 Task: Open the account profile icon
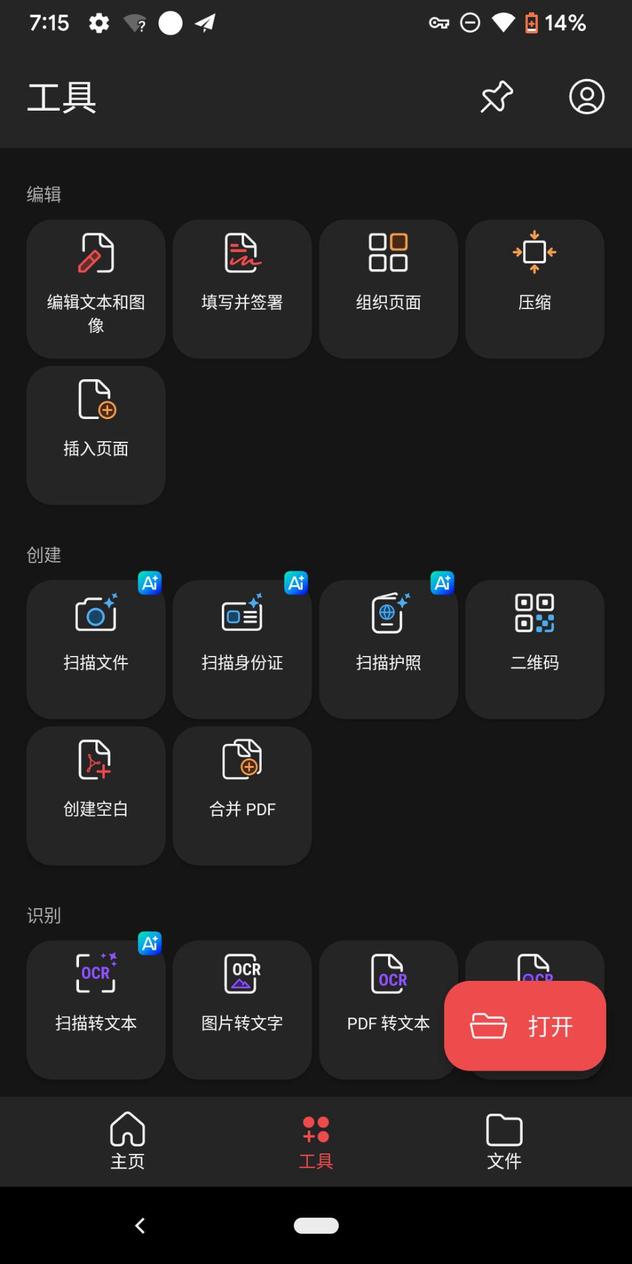pos(586,97)
